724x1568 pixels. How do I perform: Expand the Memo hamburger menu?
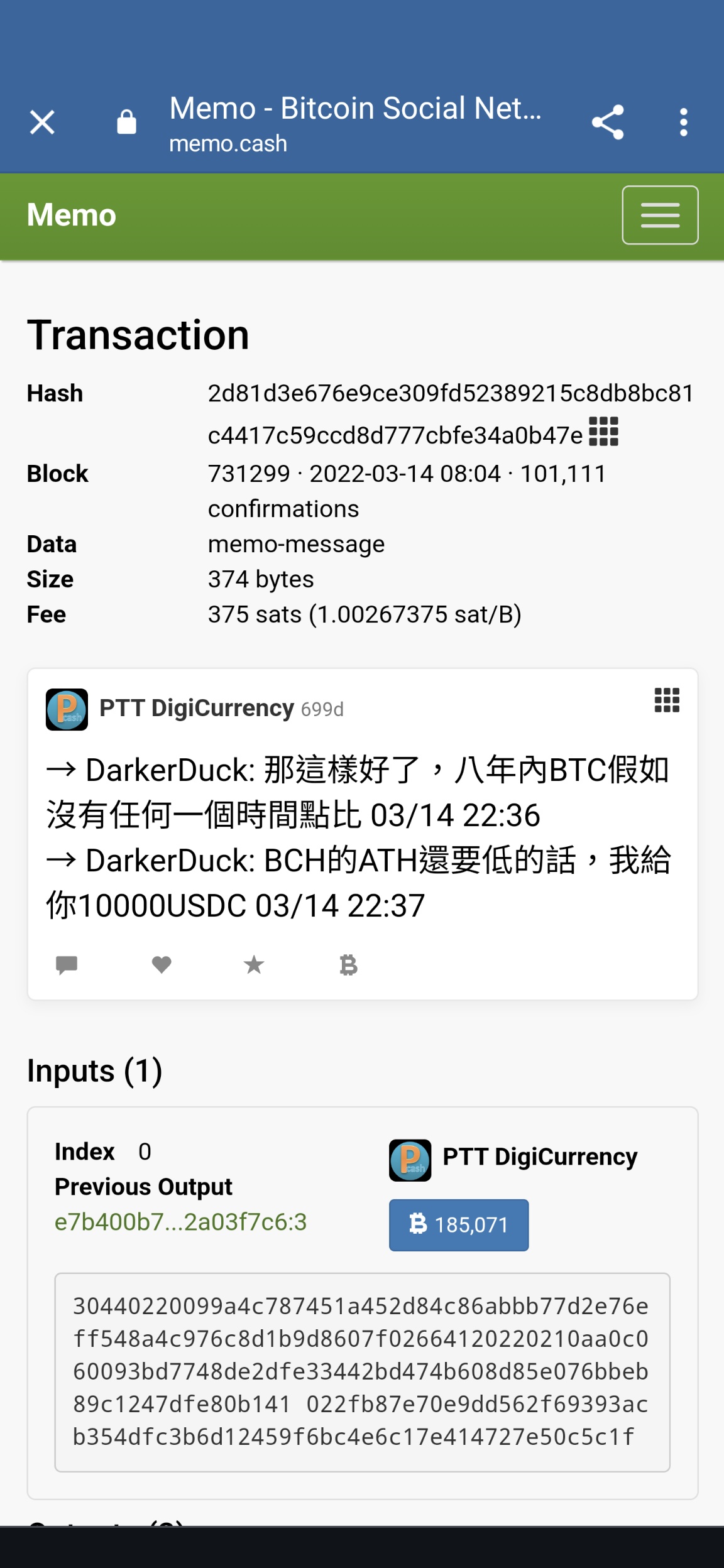pyautogui.click(x=660, y=215)
